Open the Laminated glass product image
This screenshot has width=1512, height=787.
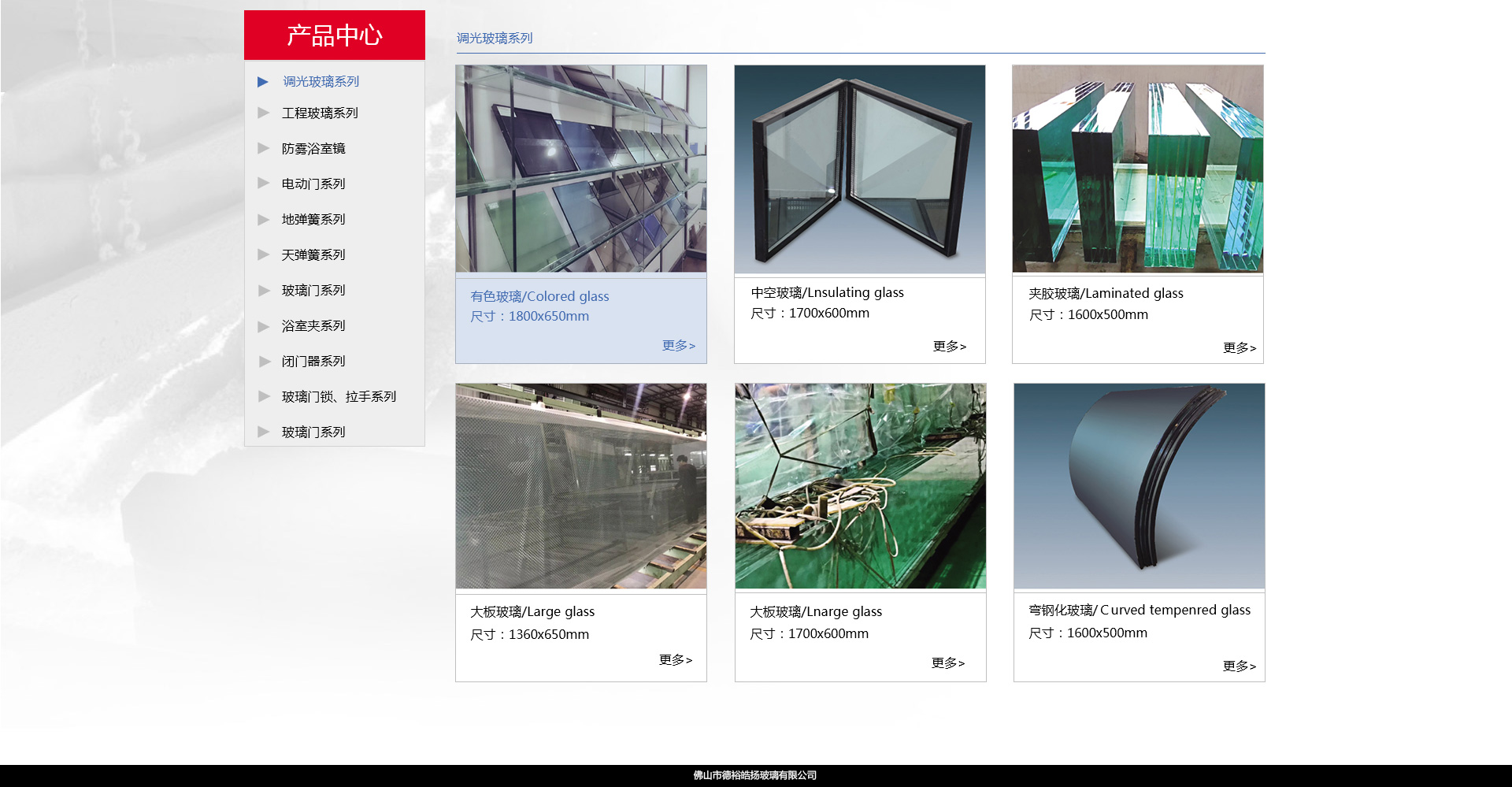1137,169
